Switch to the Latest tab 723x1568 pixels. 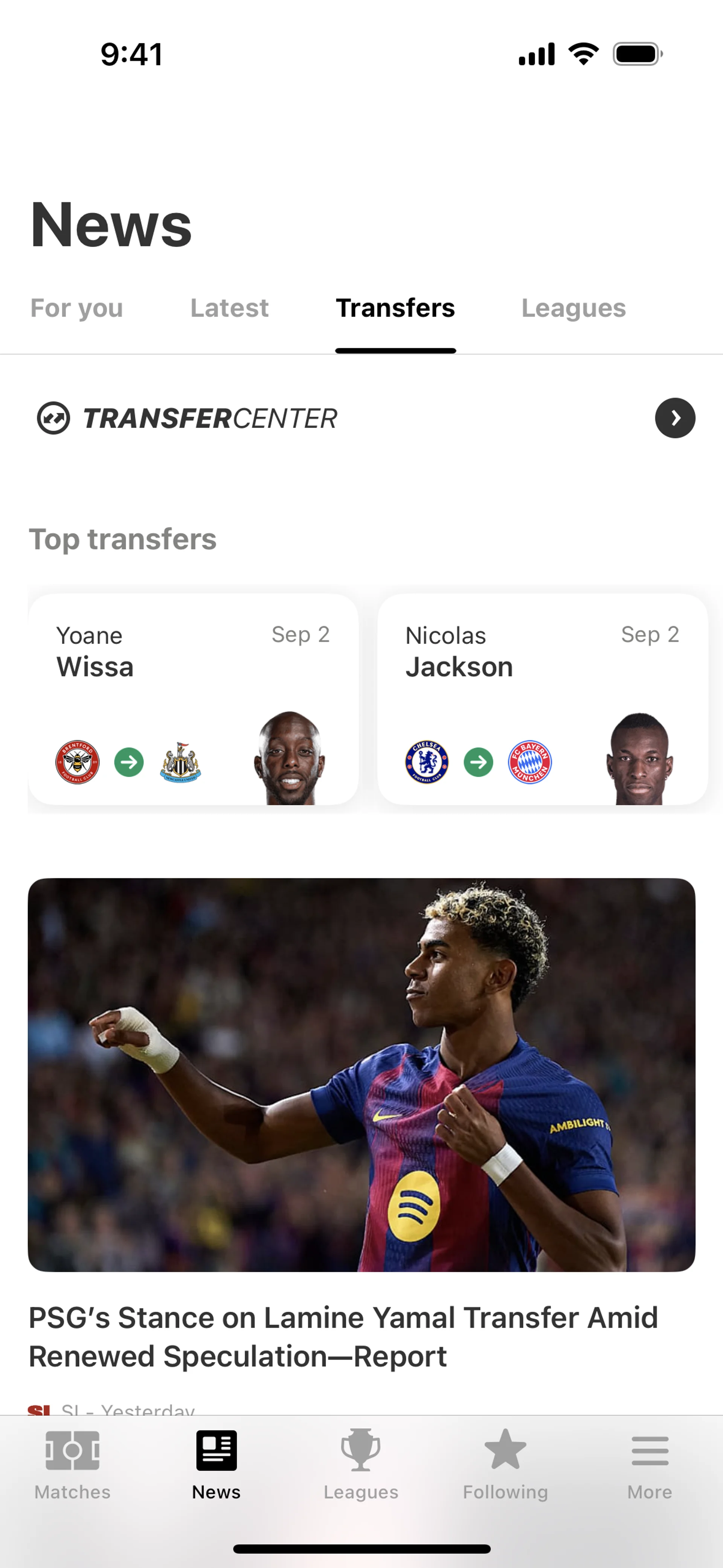pyautogui.click(x=229, y=308)
